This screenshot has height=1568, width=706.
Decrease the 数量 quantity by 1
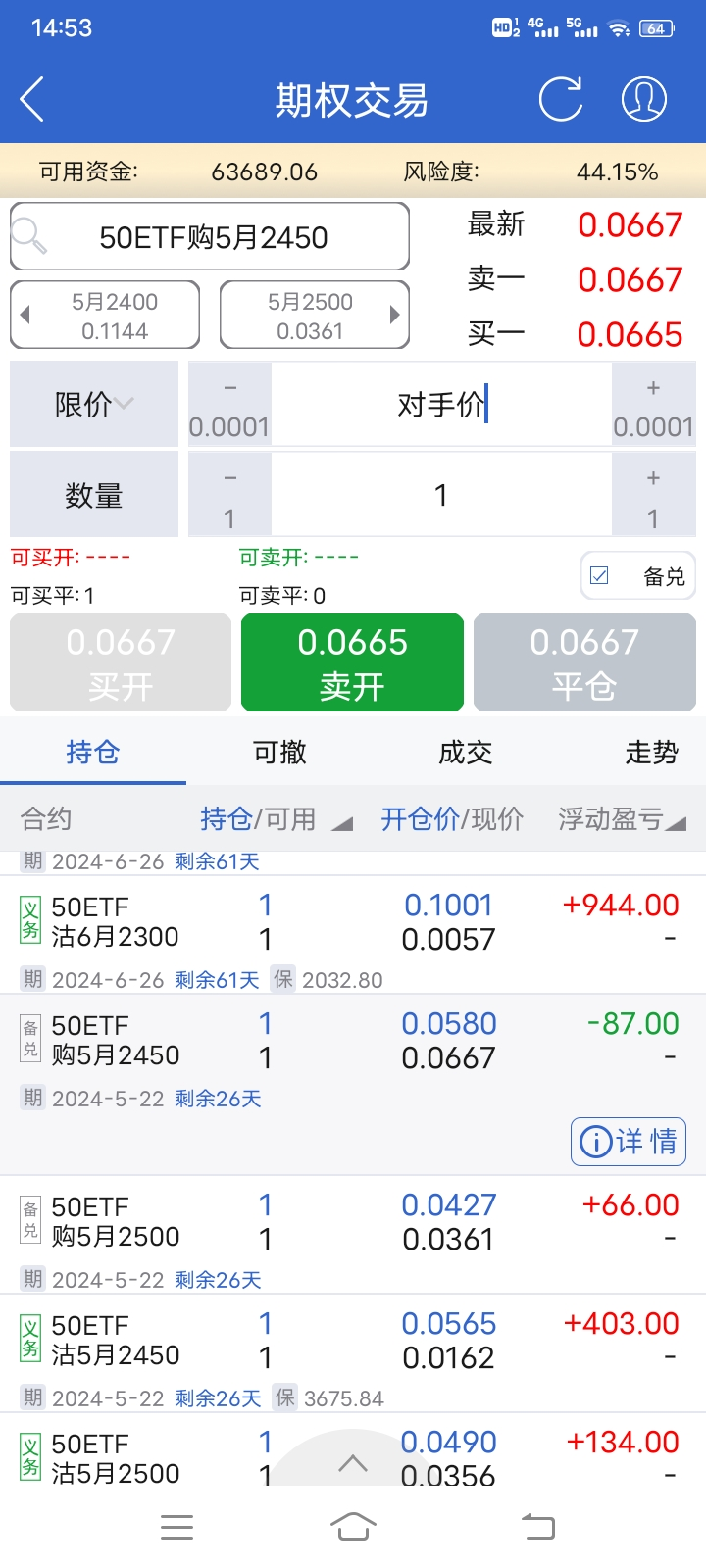(229, 496)
